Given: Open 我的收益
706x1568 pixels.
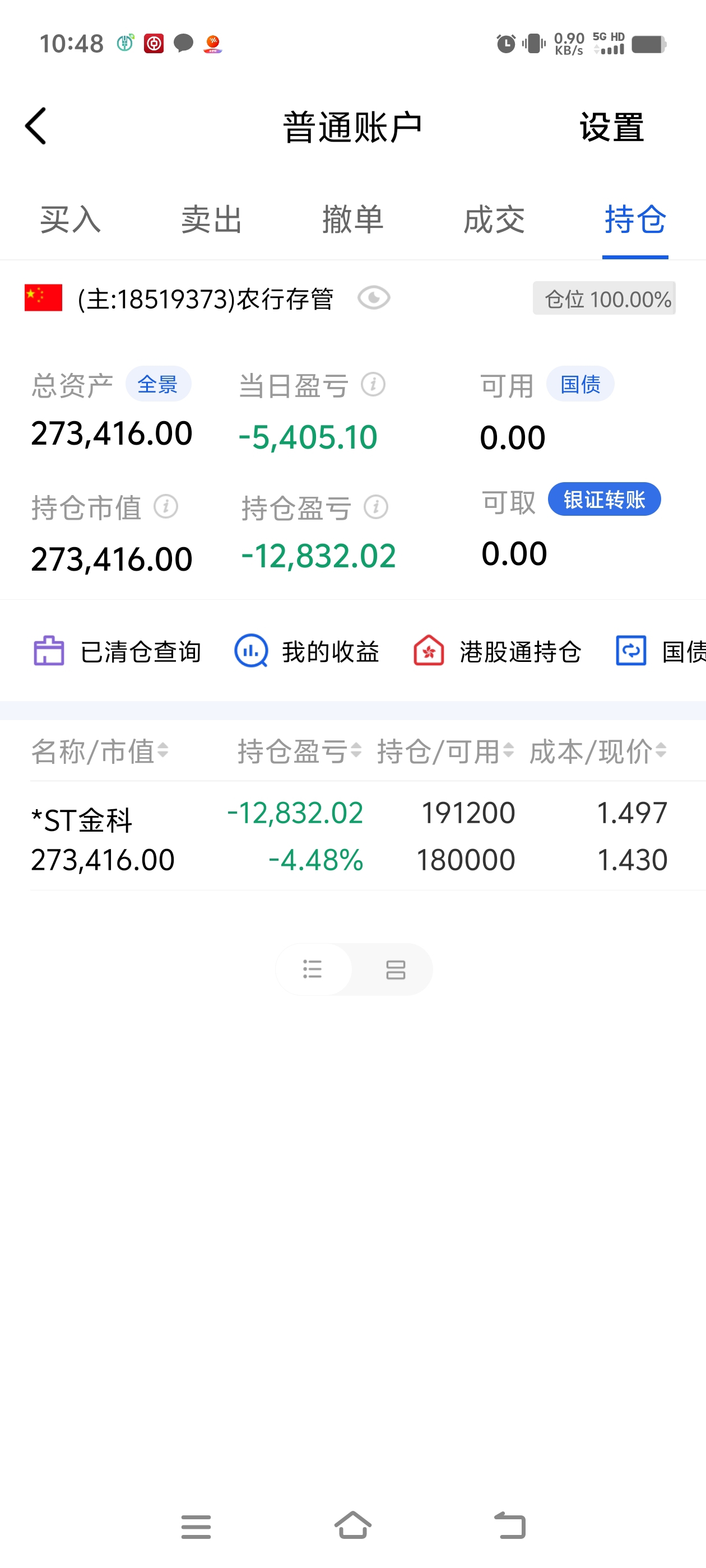Looking at the screenshot, I should click(307, 651).
